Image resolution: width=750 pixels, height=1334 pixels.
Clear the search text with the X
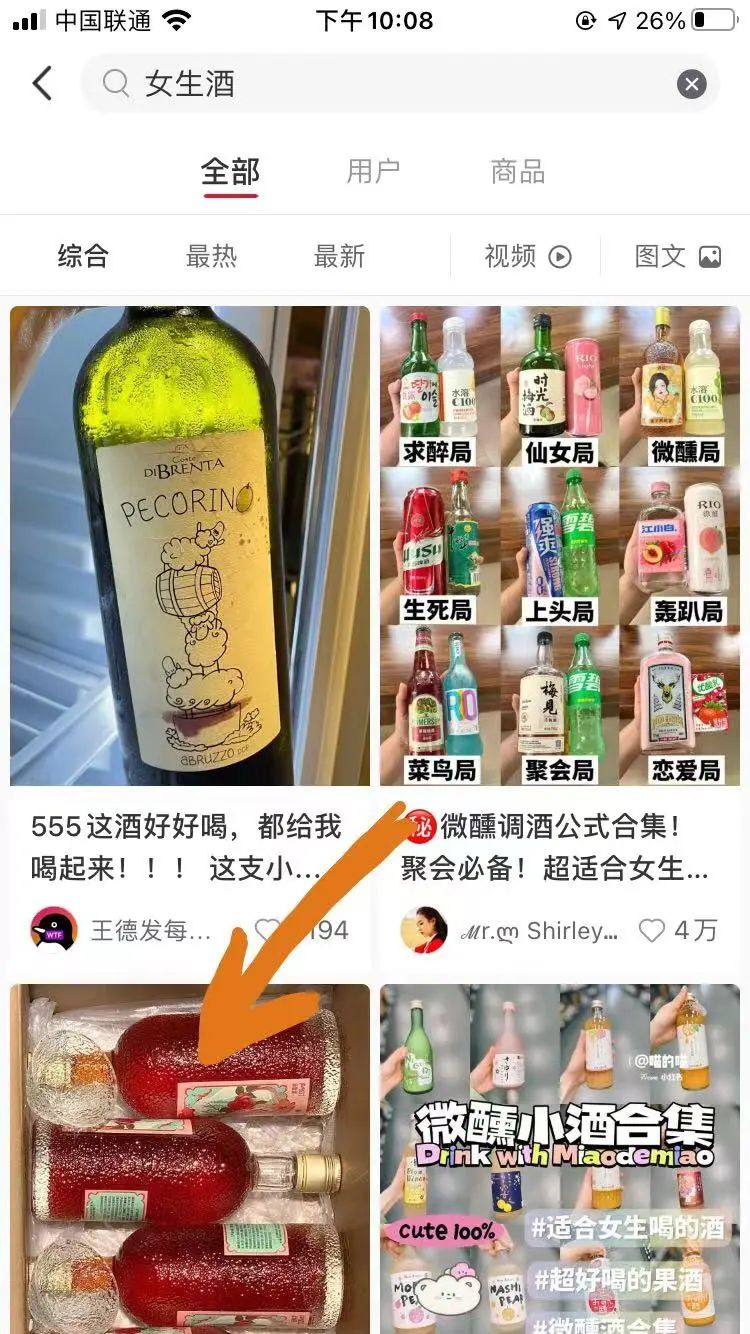[x=691, y=84]
